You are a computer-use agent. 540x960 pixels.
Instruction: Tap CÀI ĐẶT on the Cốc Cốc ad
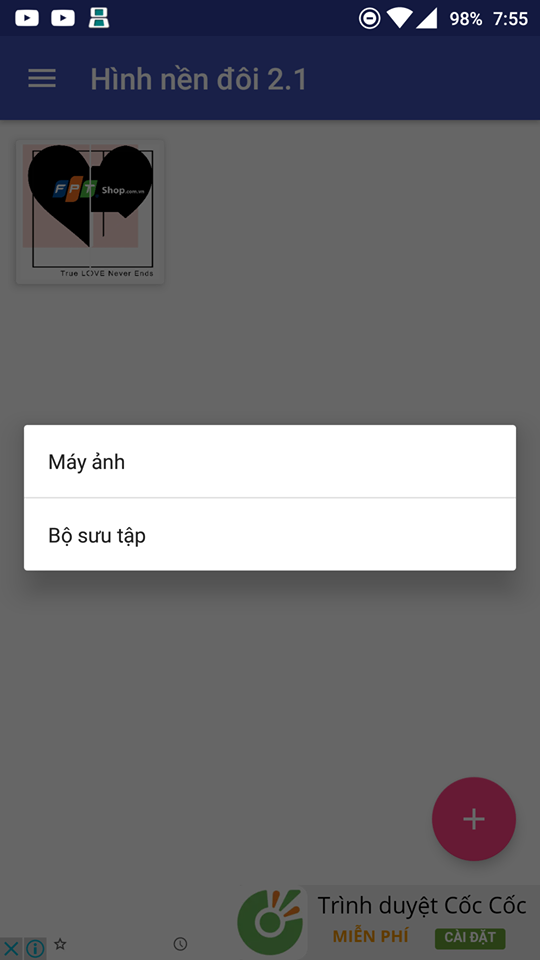coord(470,937)
